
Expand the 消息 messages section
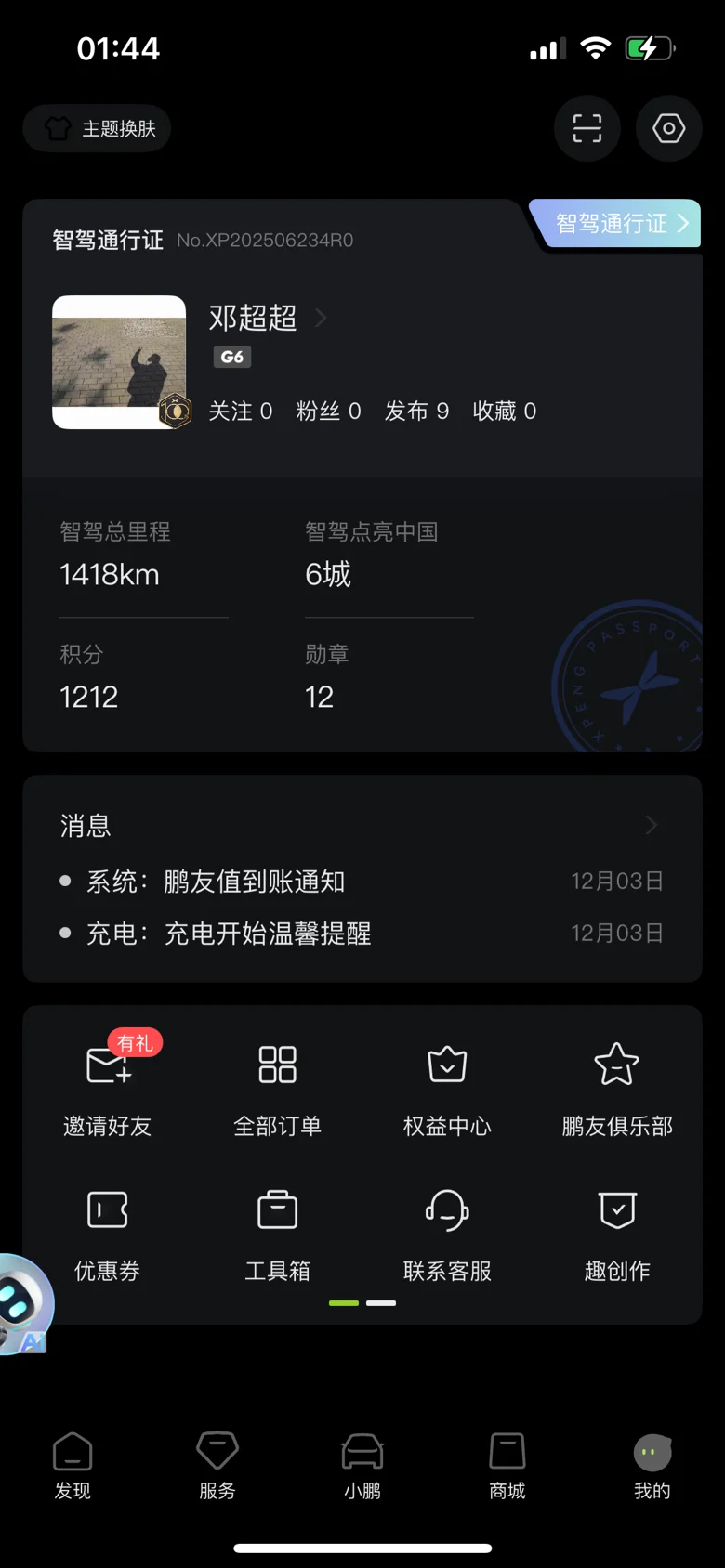[x=651, y=825]
